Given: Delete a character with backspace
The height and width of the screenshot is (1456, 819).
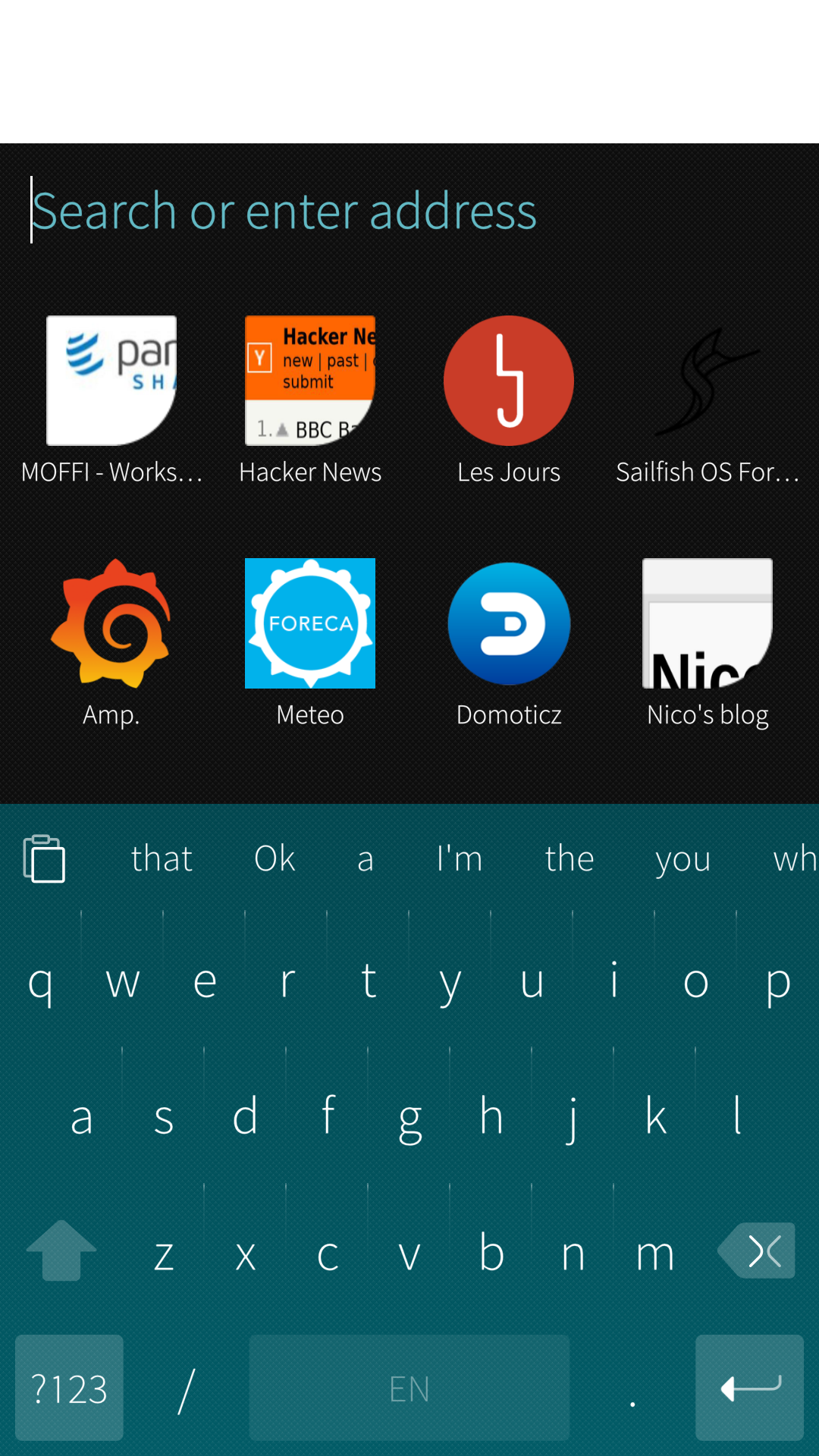Looking at the screenshot, I should point(758,1251).
